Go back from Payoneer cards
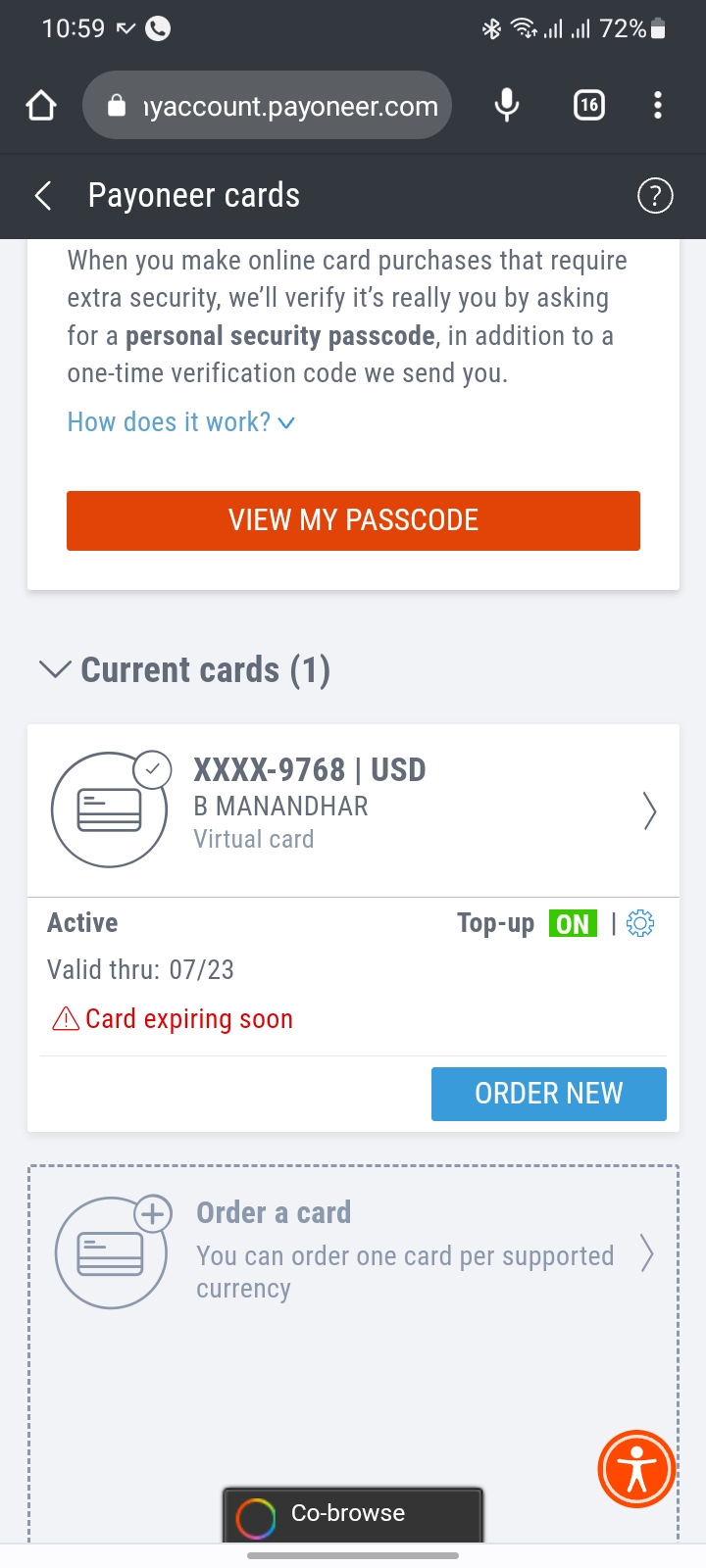706x1568 pixels. point(43,196)
